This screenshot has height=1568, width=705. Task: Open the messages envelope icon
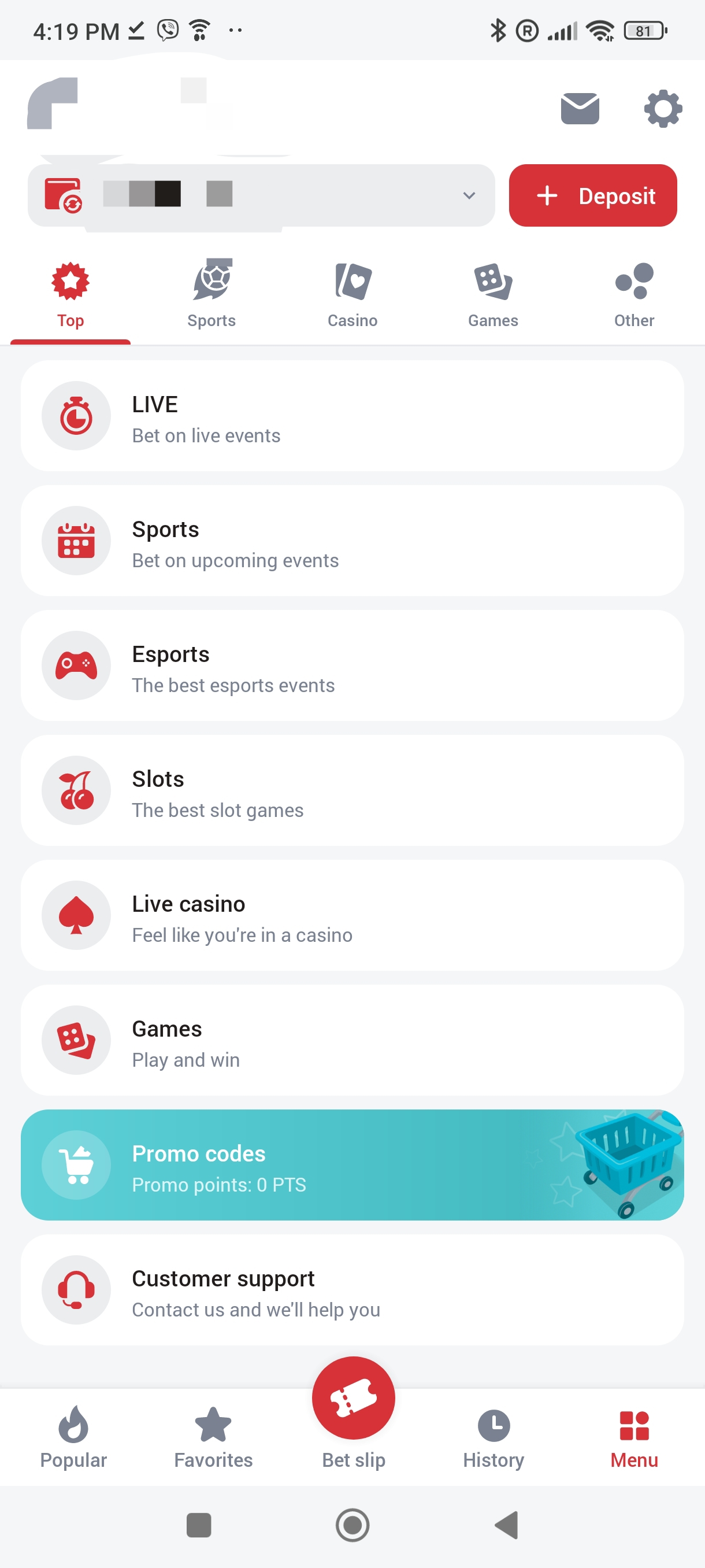click(579, 108)
